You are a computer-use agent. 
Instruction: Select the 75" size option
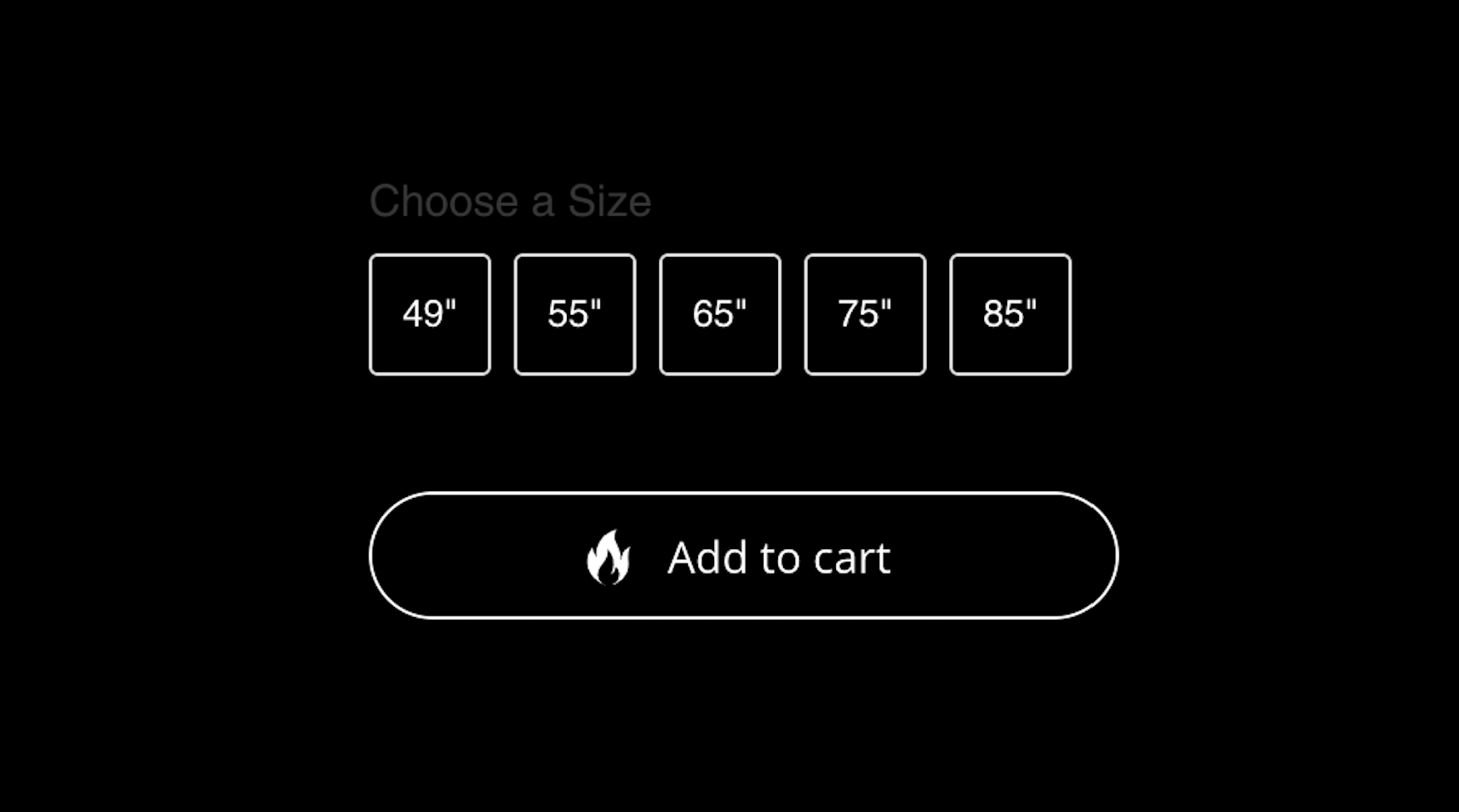[865, 314]
